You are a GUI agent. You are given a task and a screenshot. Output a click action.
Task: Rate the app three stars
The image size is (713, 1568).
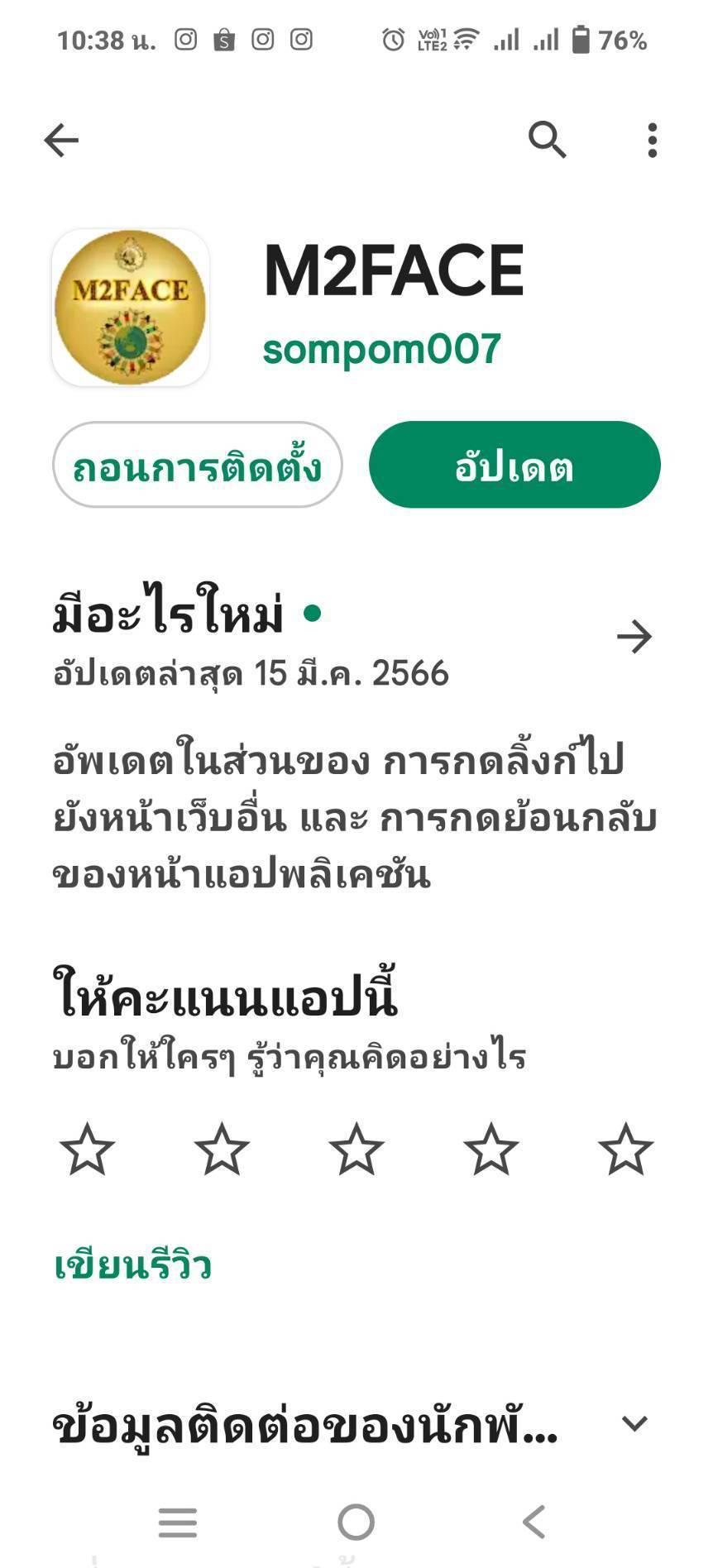[356, 1150]
